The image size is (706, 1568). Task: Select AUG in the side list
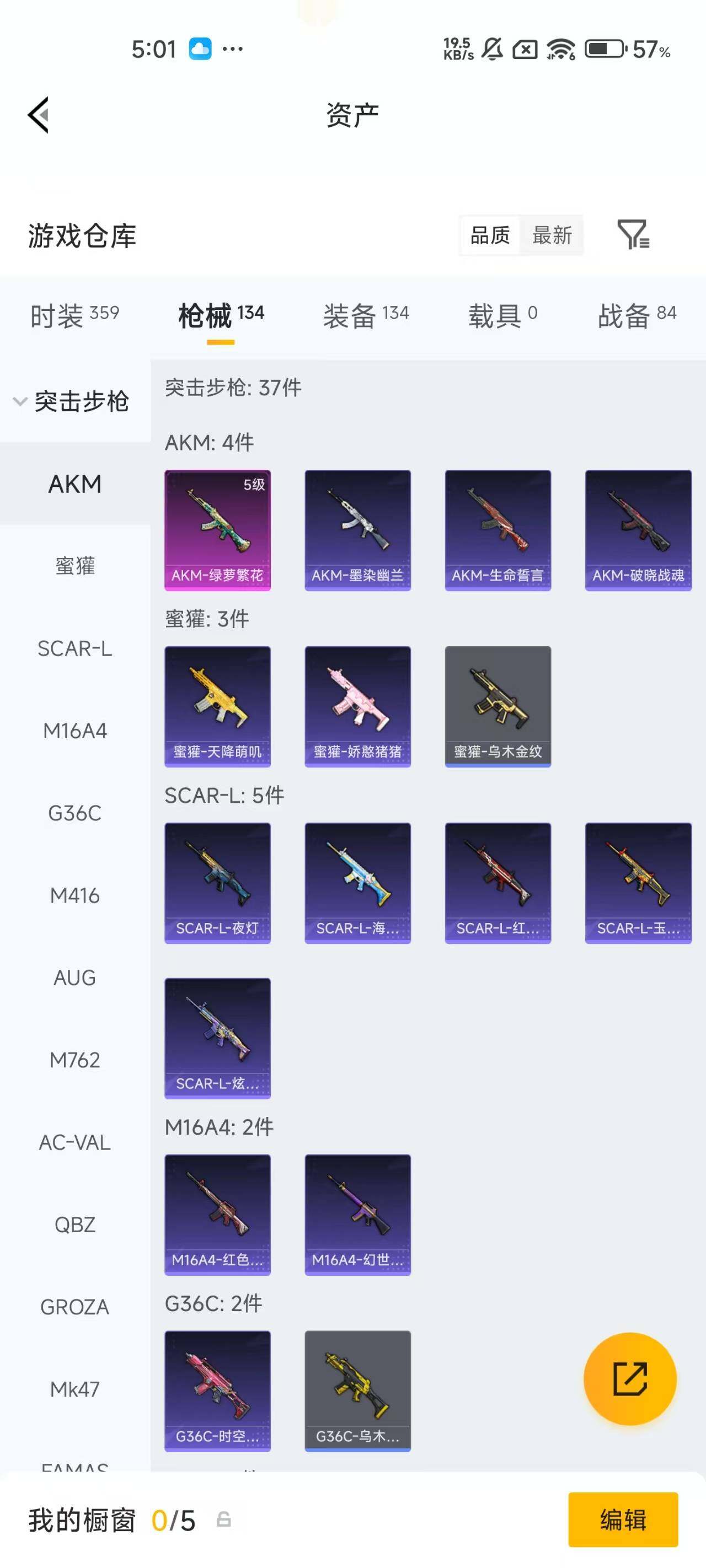75,978
